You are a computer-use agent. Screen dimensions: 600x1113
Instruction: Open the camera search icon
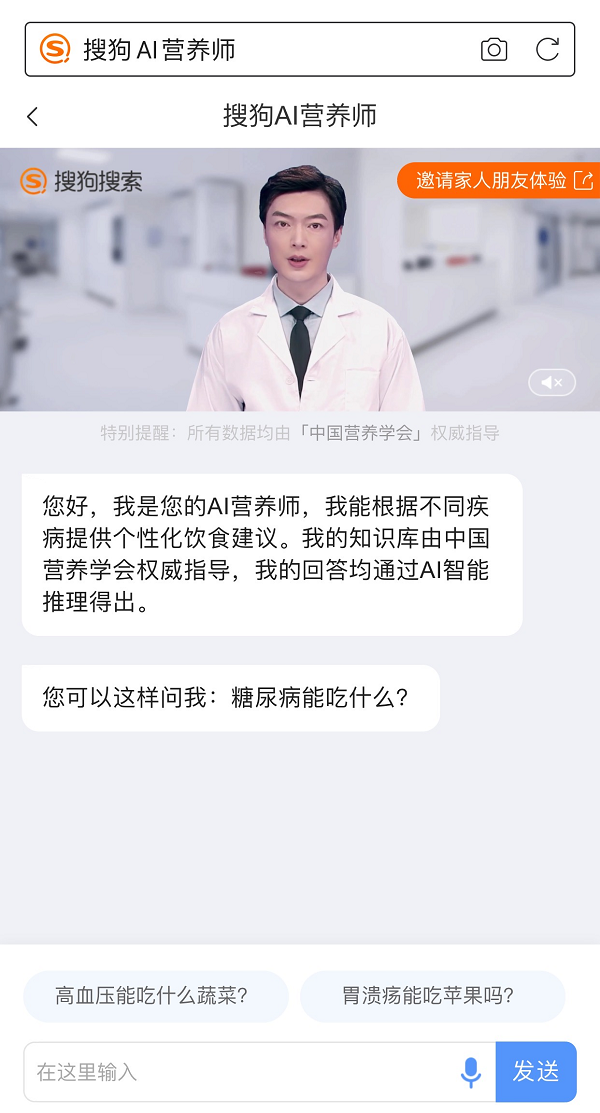tap(494, 50)
